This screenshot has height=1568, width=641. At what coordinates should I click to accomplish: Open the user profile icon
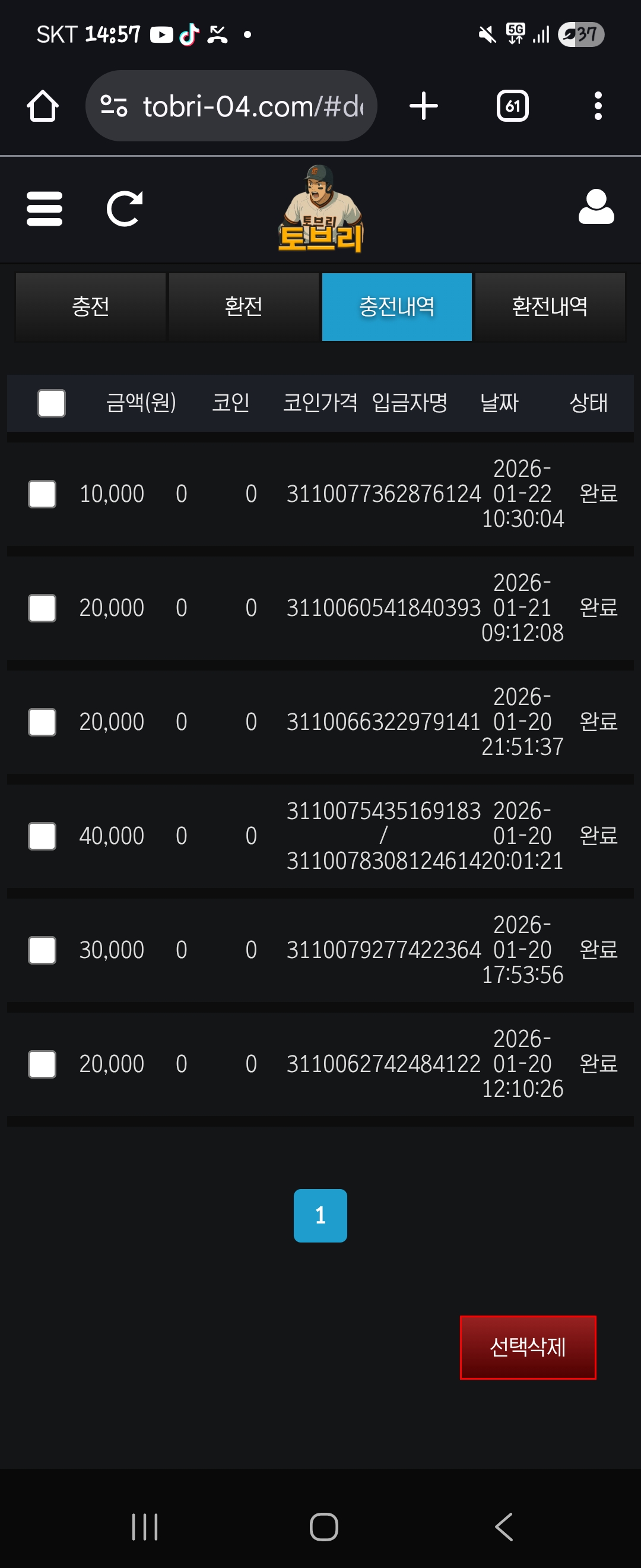tap(595, 207)
